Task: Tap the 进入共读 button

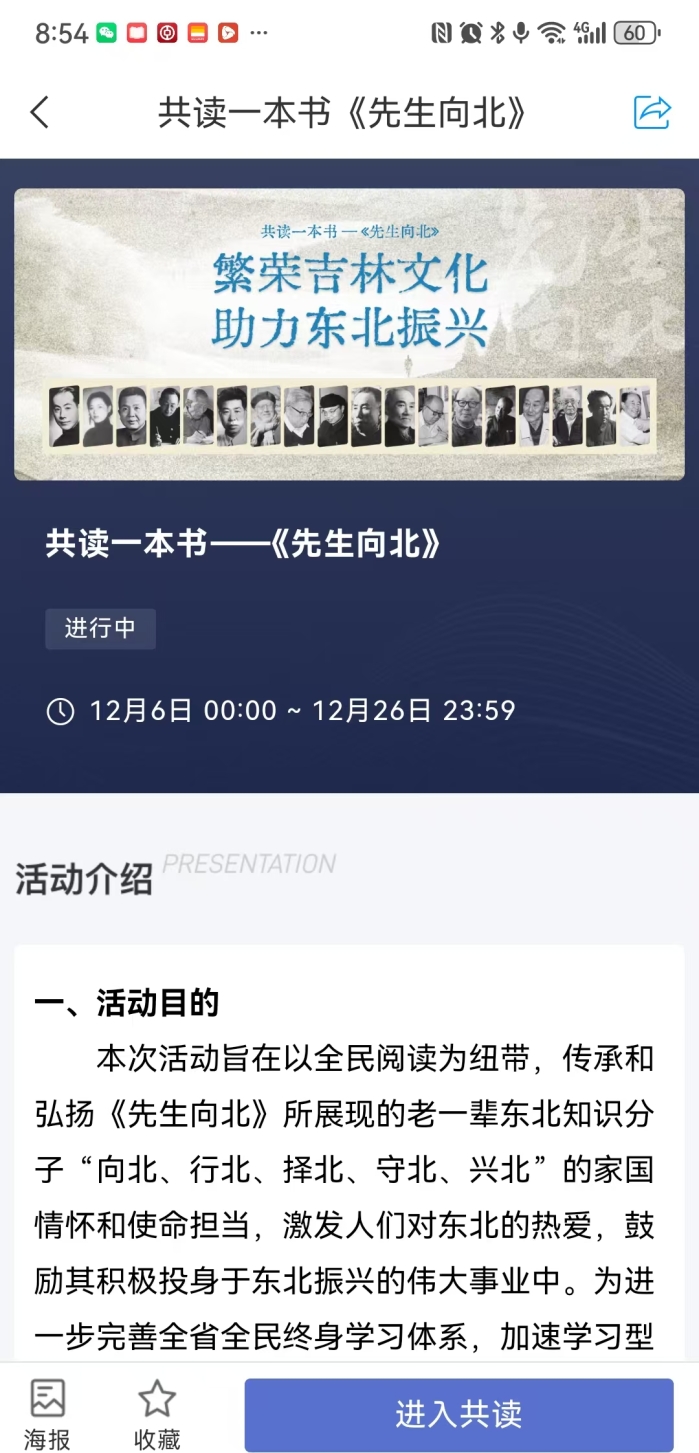Action: click(x=459, y=1414)
